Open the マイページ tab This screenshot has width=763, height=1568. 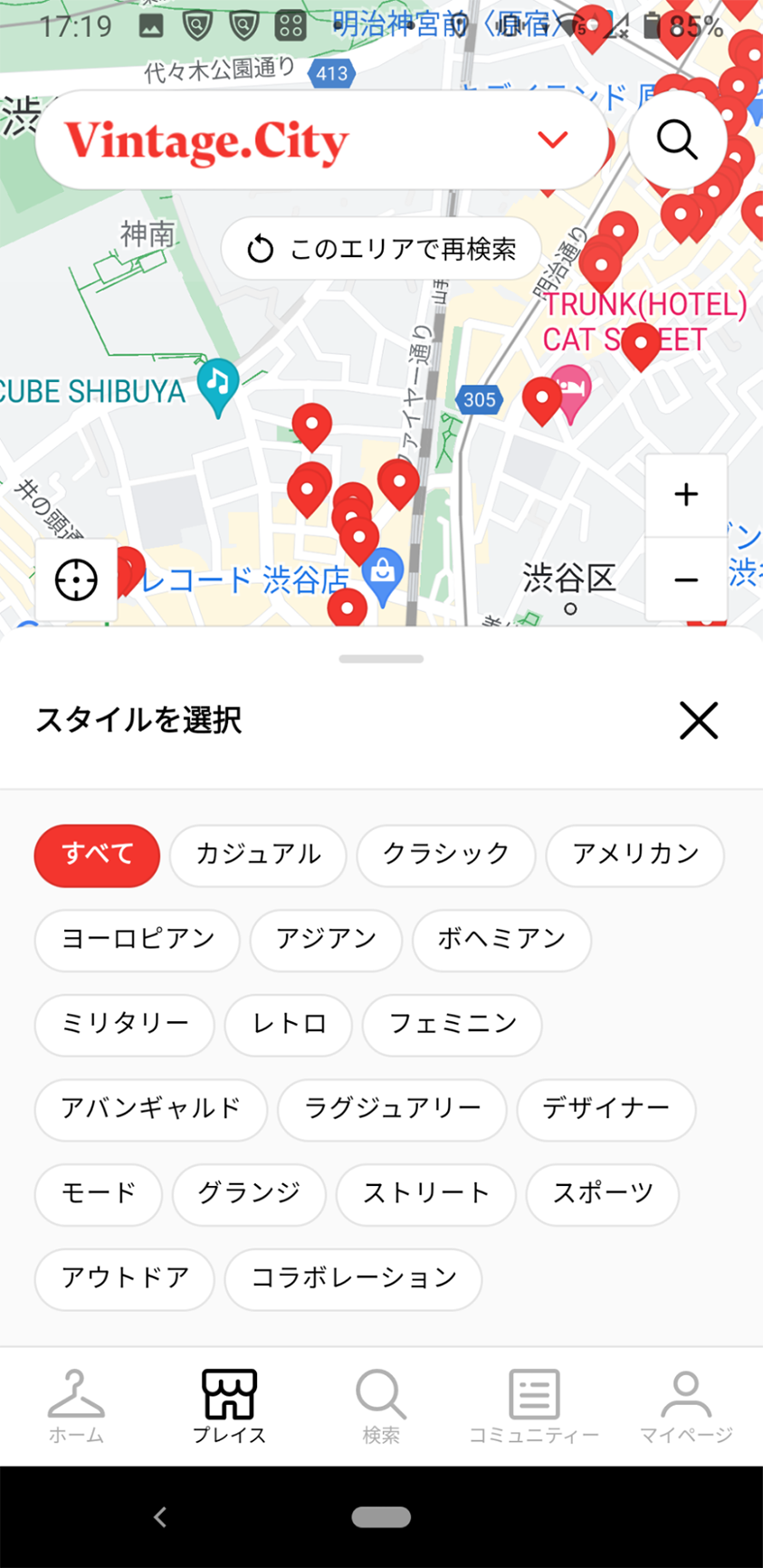(x=686, y=1407)
